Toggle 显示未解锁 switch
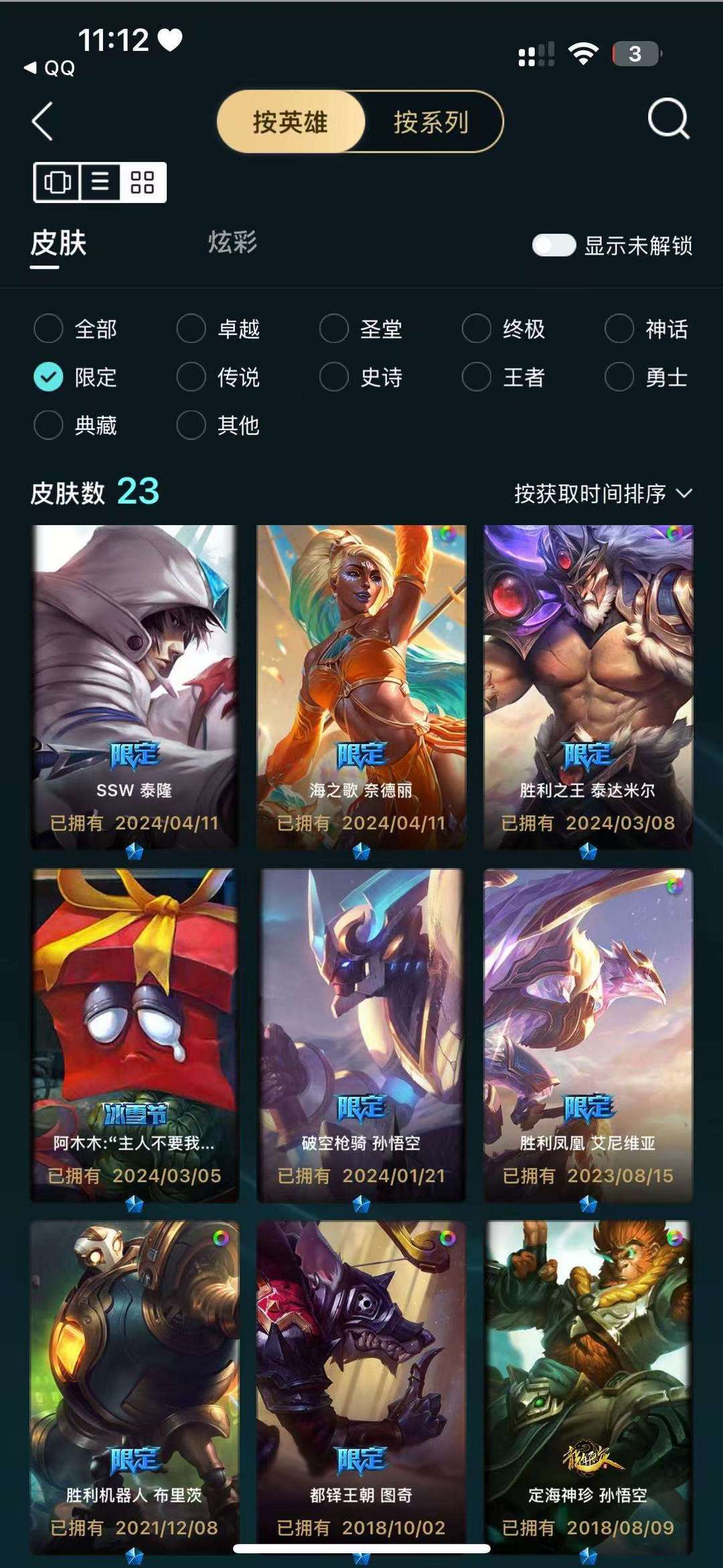The height and width of the screenshot is (1568, 723). pos(554,245)
